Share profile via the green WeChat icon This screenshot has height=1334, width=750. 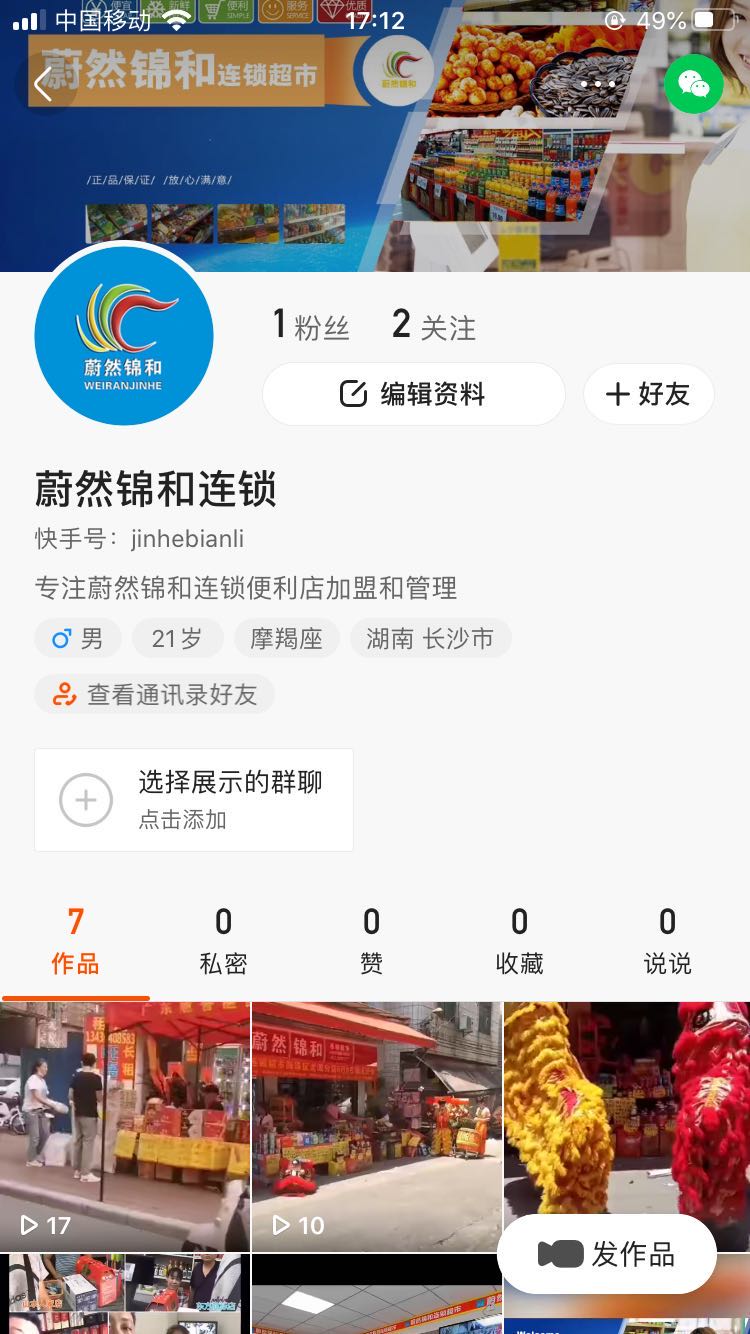pos(693,84)
